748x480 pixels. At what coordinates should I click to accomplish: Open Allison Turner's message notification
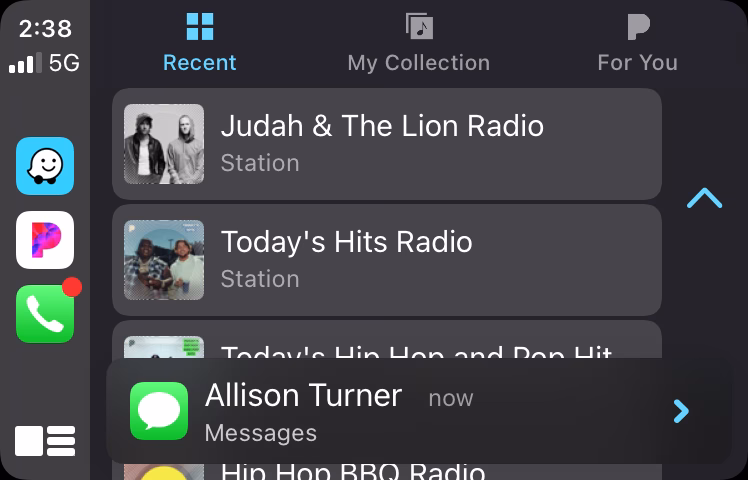pos(418,411)
